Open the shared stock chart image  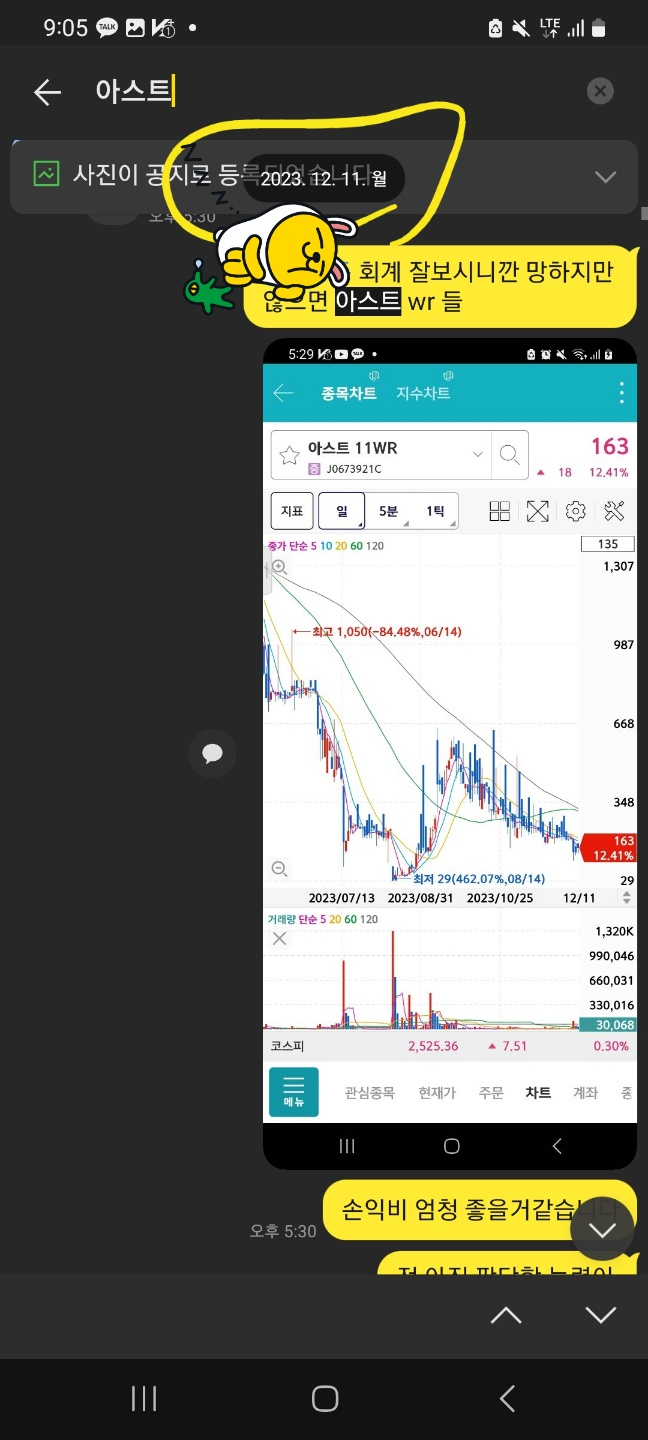coord(449,752)
